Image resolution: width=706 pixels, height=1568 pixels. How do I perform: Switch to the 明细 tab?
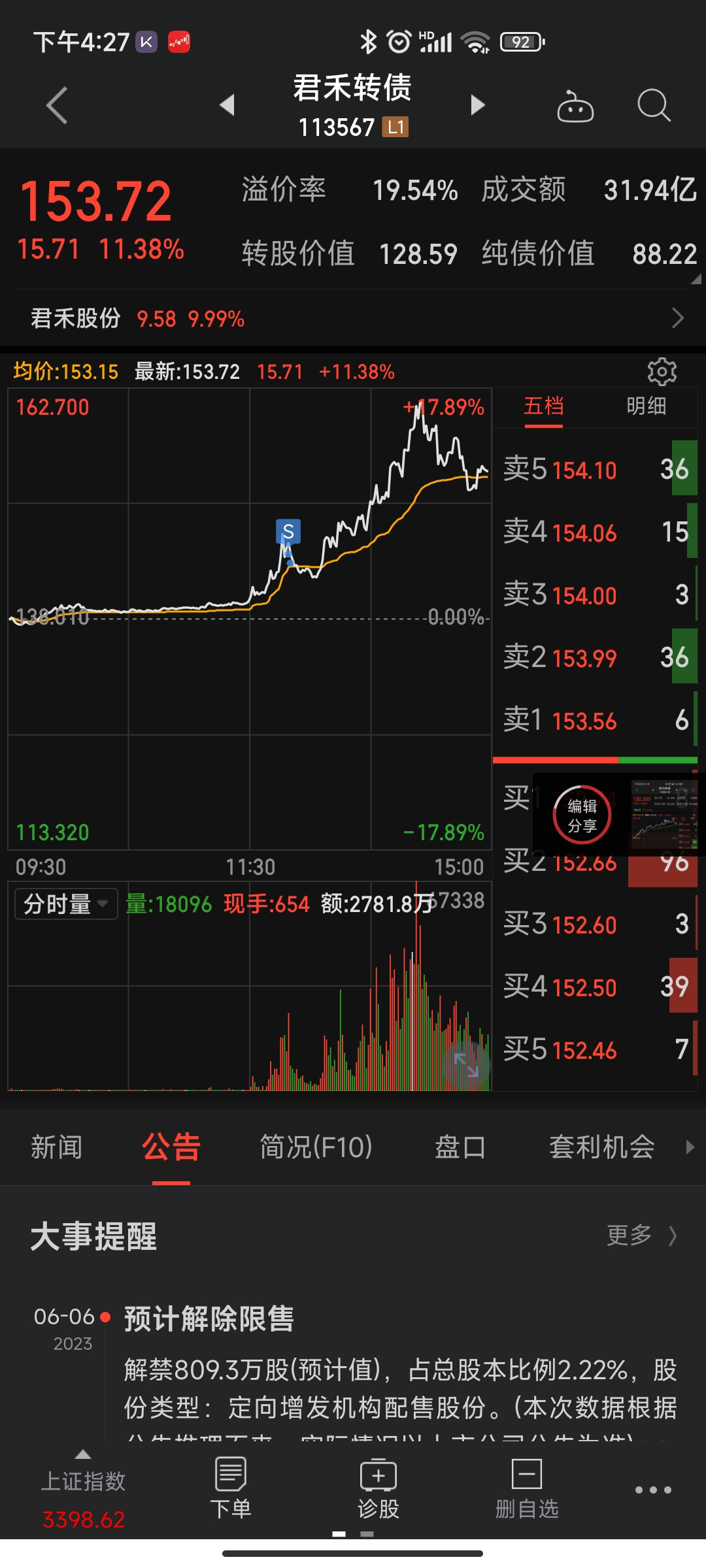point(646,406)
